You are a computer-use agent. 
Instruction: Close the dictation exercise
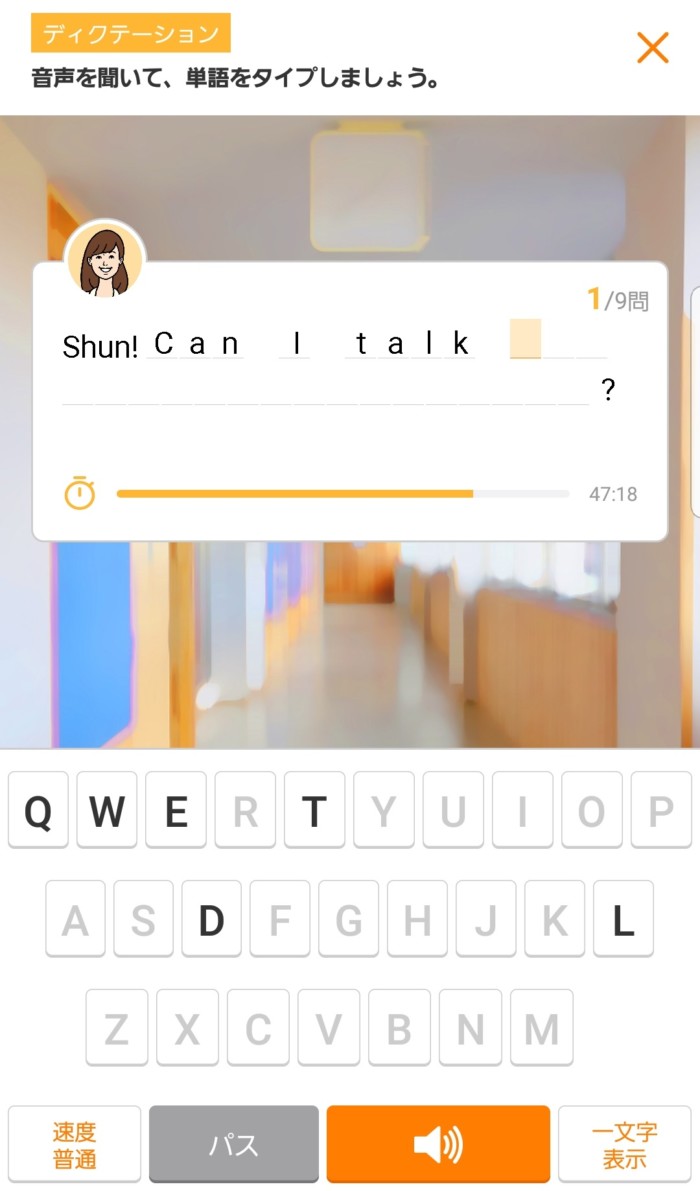(652, 47)
